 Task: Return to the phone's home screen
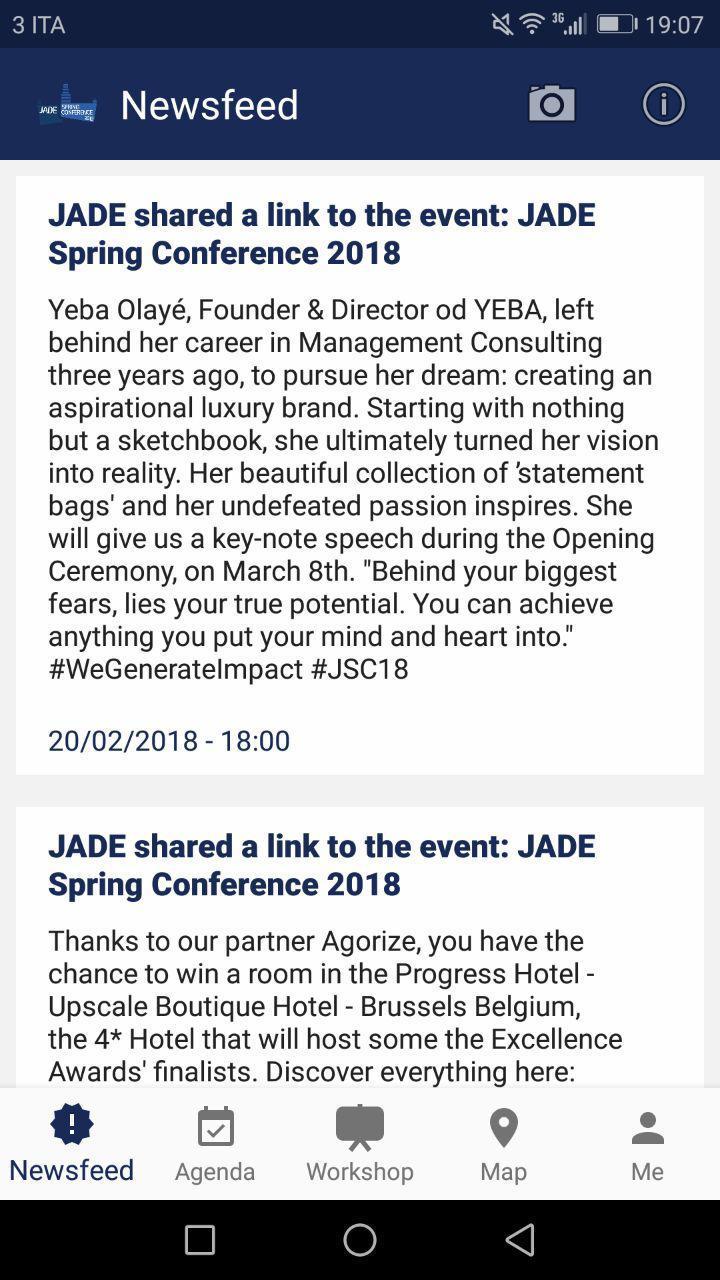[360, 1240]
